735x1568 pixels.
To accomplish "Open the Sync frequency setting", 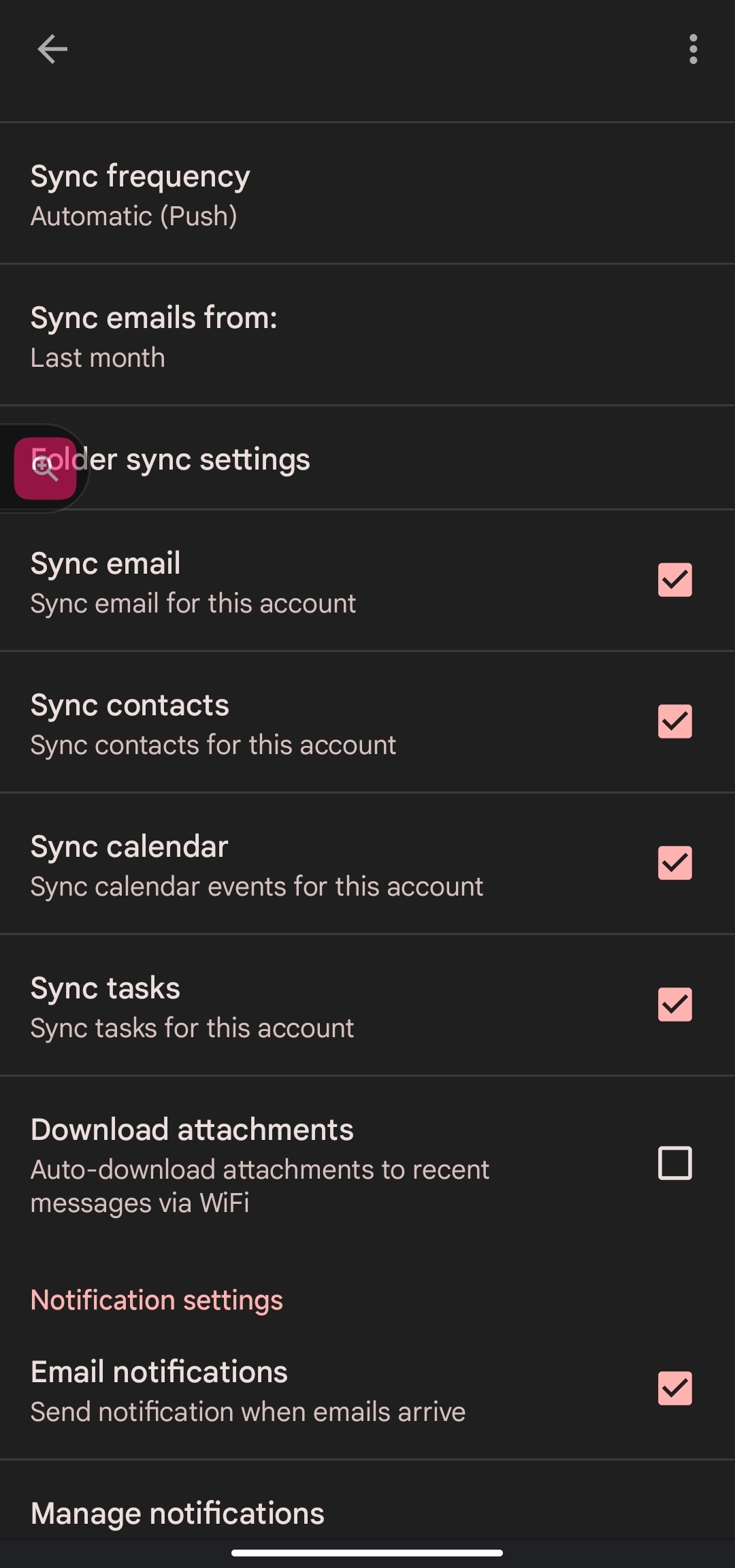I will click(367, 193).
